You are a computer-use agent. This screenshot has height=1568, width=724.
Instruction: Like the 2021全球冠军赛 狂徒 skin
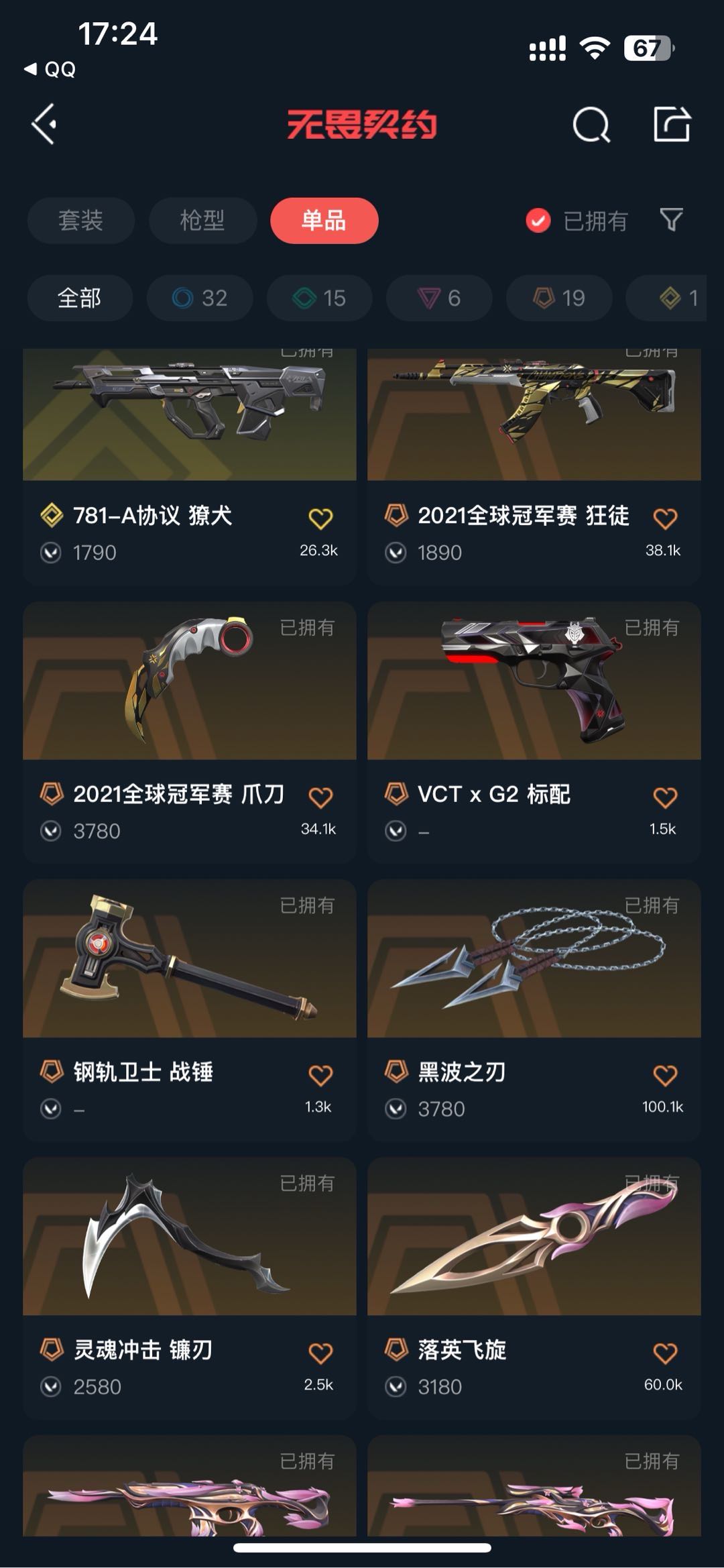664,518
